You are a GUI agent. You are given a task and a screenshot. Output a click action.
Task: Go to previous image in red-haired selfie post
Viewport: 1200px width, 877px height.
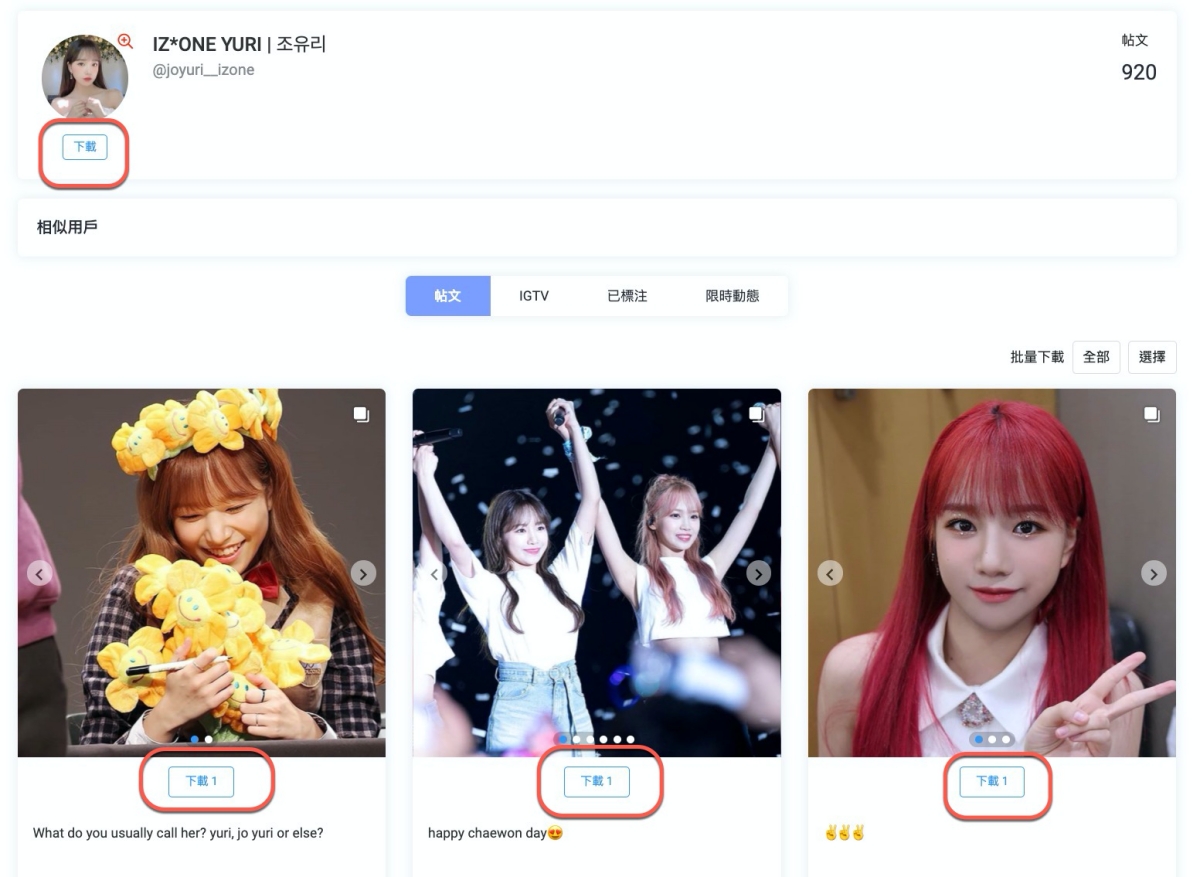(830, 573)
